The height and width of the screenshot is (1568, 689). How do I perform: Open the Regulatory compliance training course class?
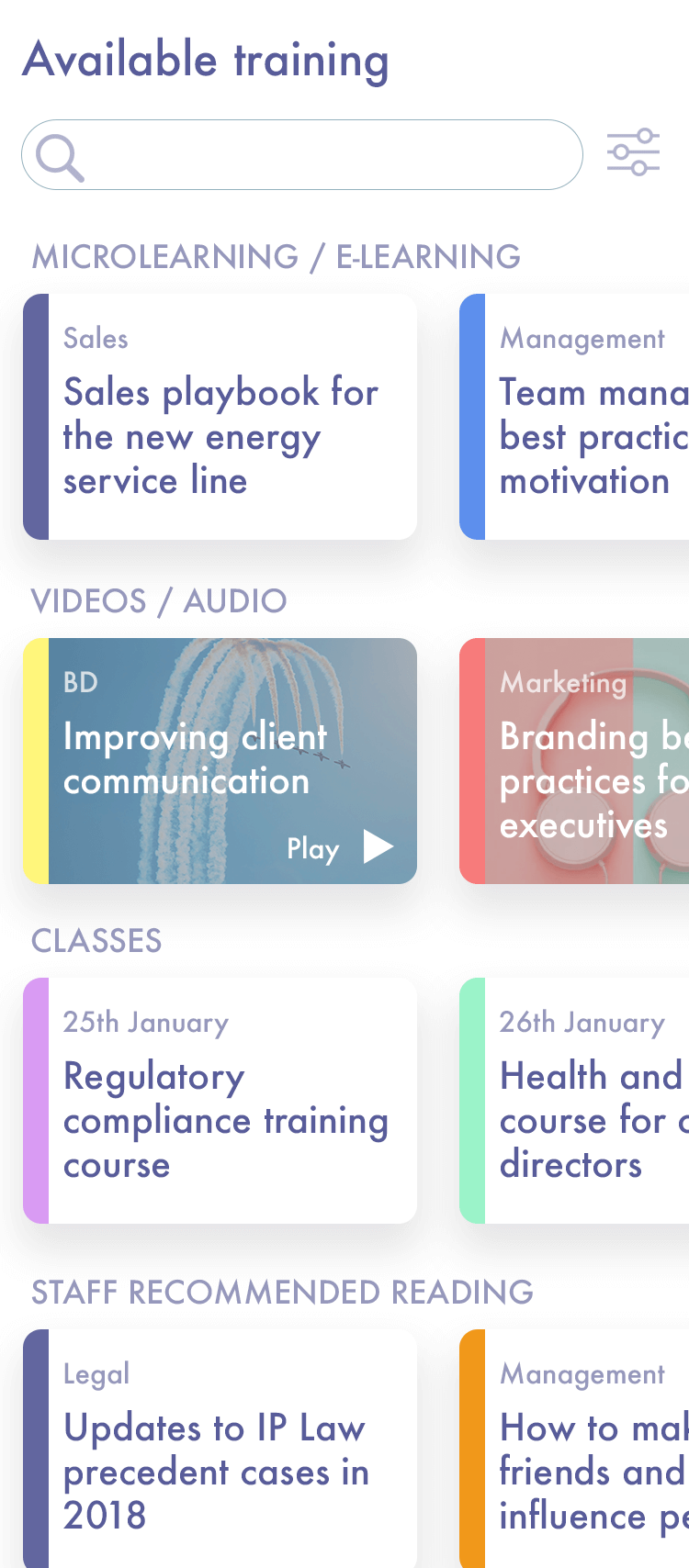point(220,1101)
